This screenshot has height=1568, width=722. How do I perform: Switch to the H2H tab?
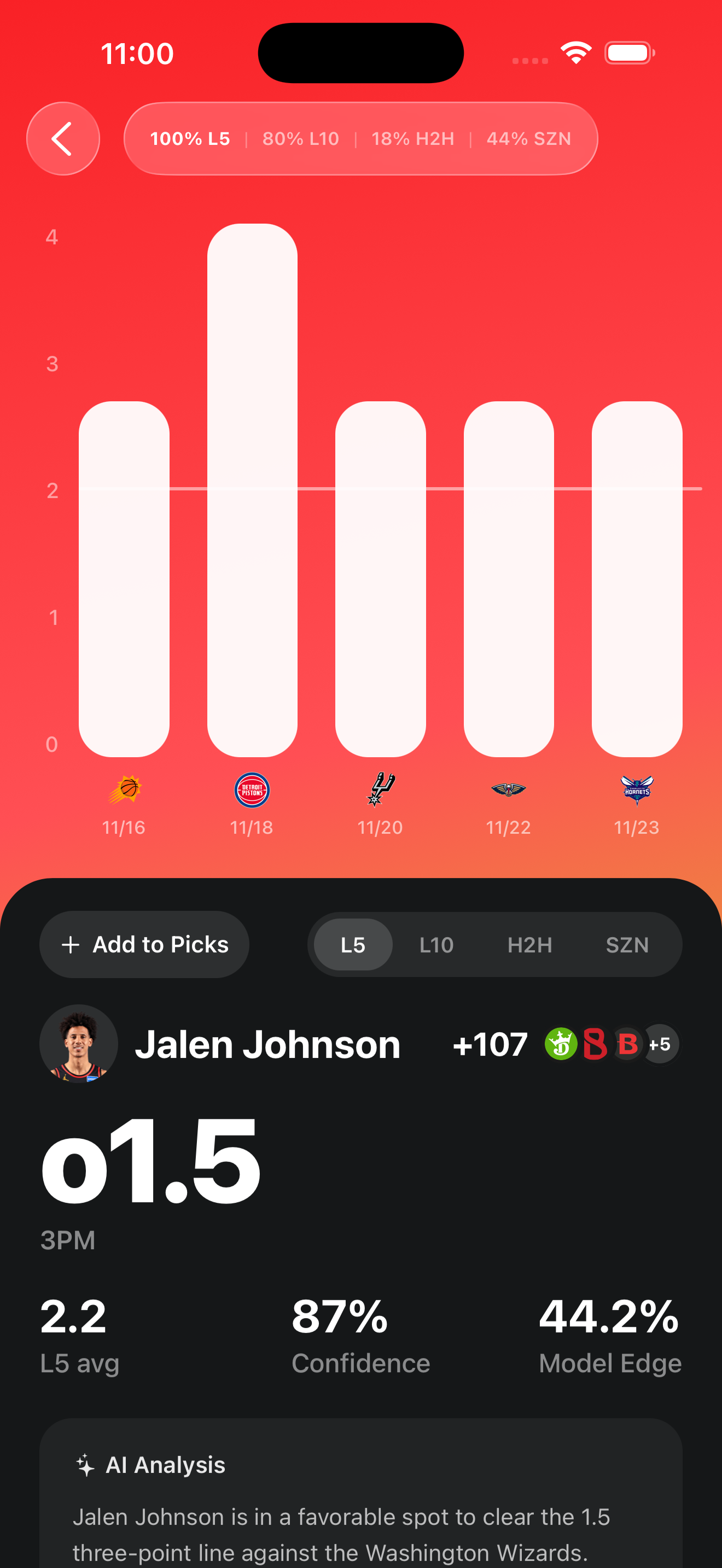(529, 945)
